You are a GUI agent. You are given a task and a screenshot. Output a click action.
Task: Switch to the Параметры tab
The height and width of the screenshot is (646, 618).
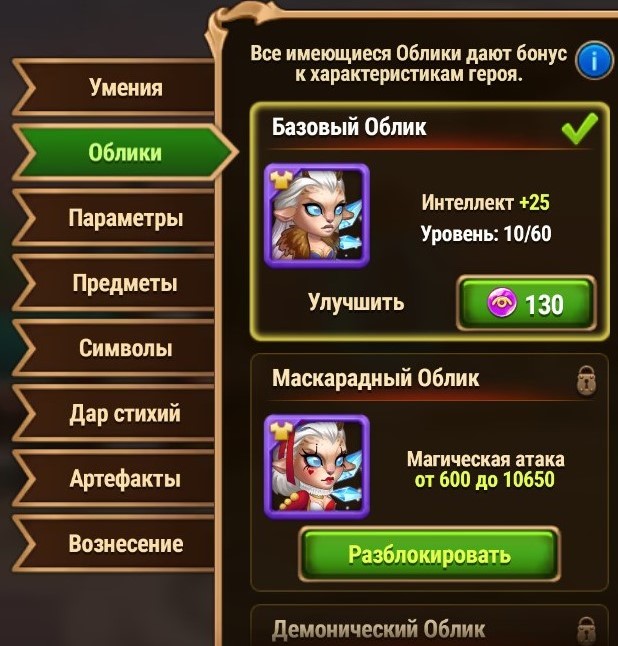pos(124,219)
